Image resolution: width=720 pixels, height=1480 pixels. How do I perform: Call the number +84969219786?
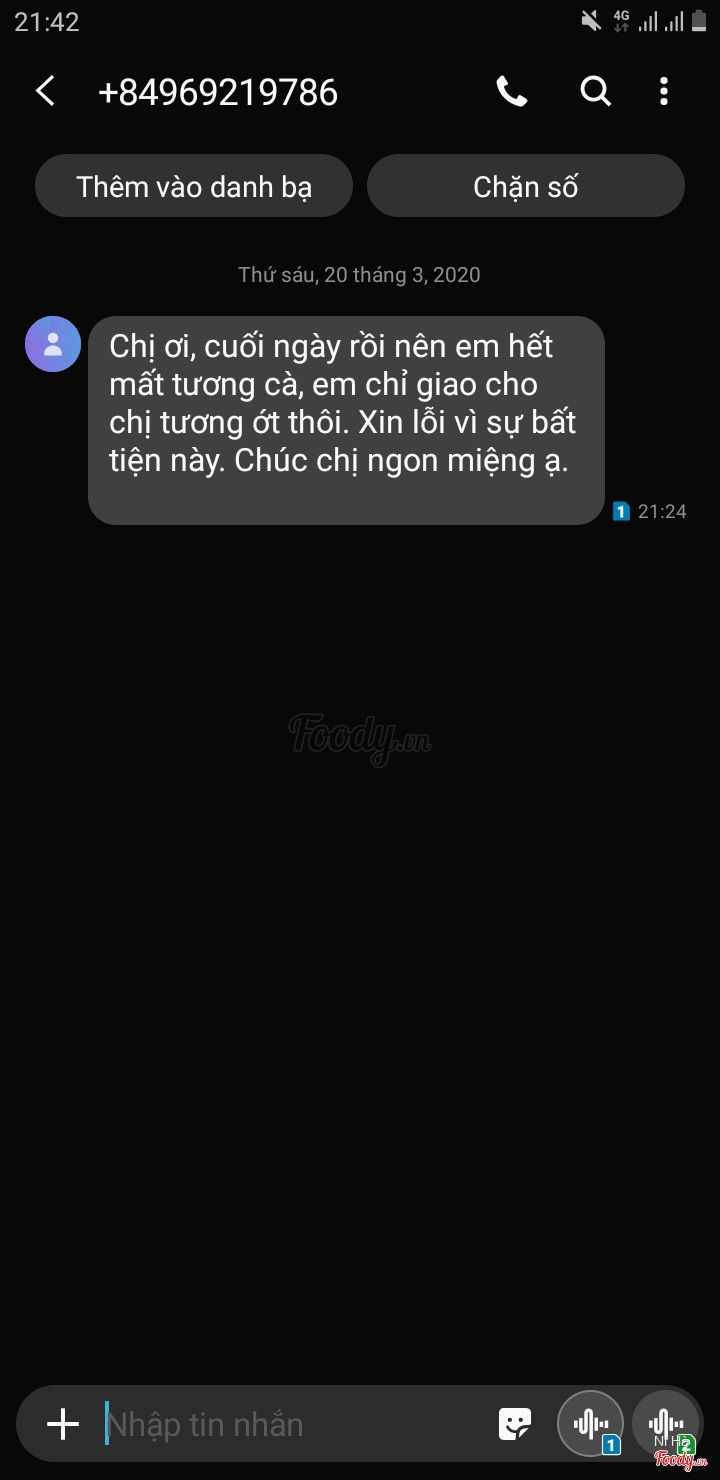coord(512,92)
